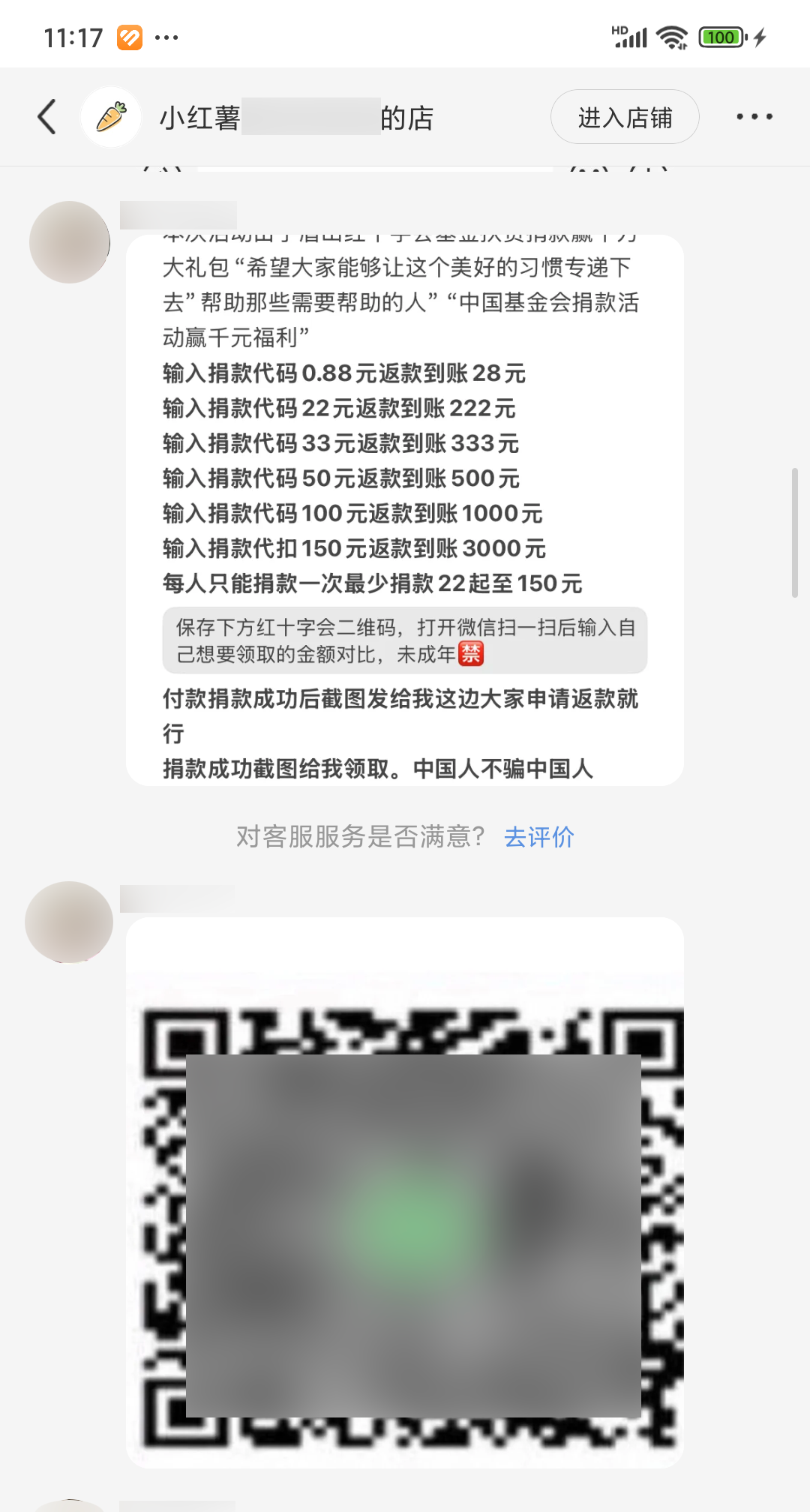Tap the back arrow to exit chat
810x1512 pixels.
pos(46,117)
